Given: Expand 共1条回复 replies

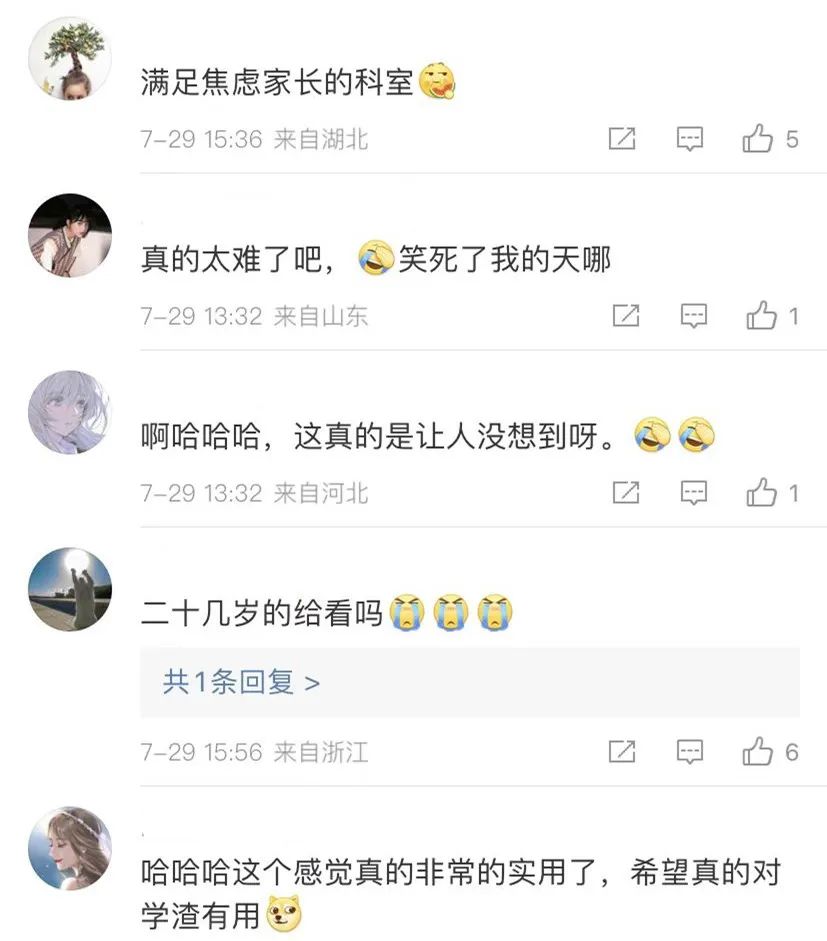Looking at the screenshot, I should pyautogui.click(x=241, y=682).
